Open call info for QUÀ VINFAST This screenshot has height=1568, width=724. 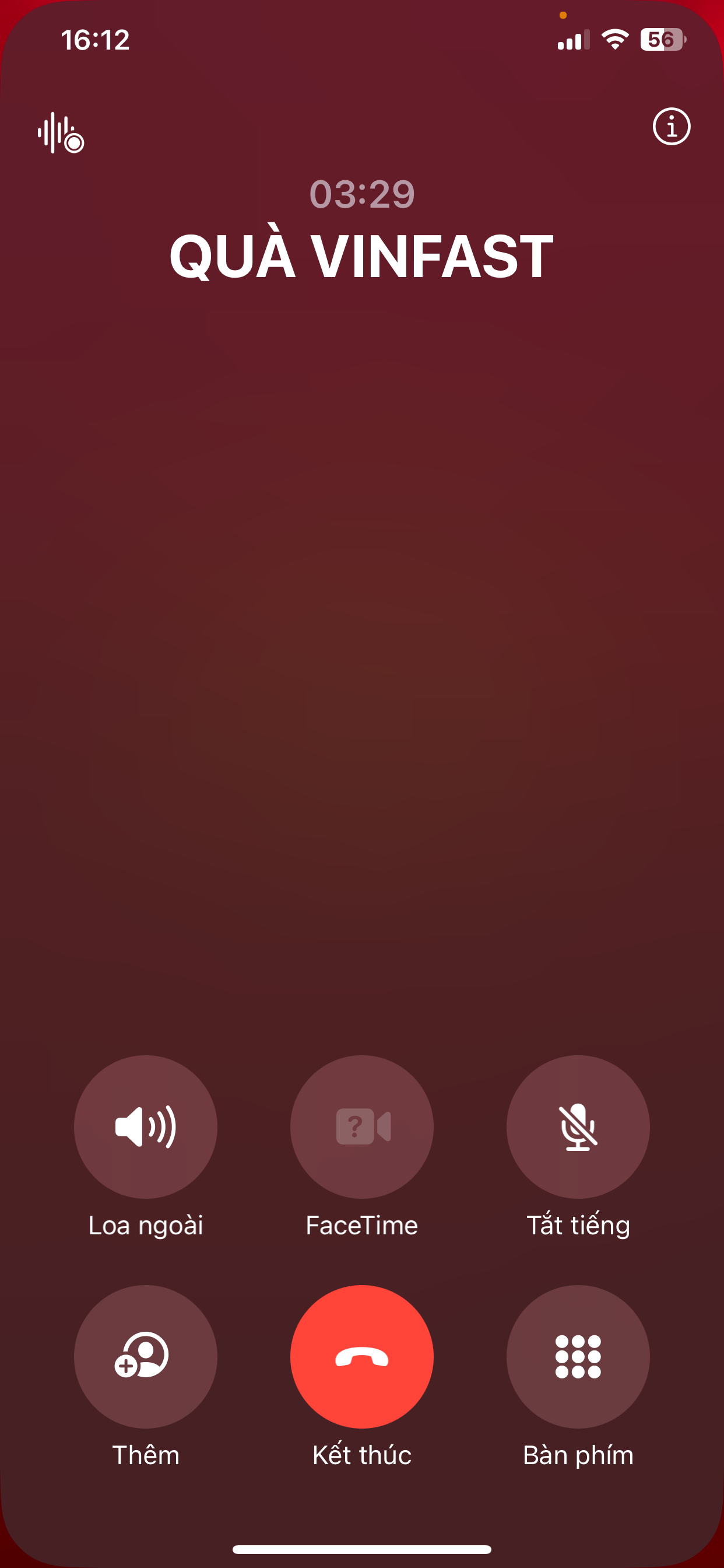point(671,127)
